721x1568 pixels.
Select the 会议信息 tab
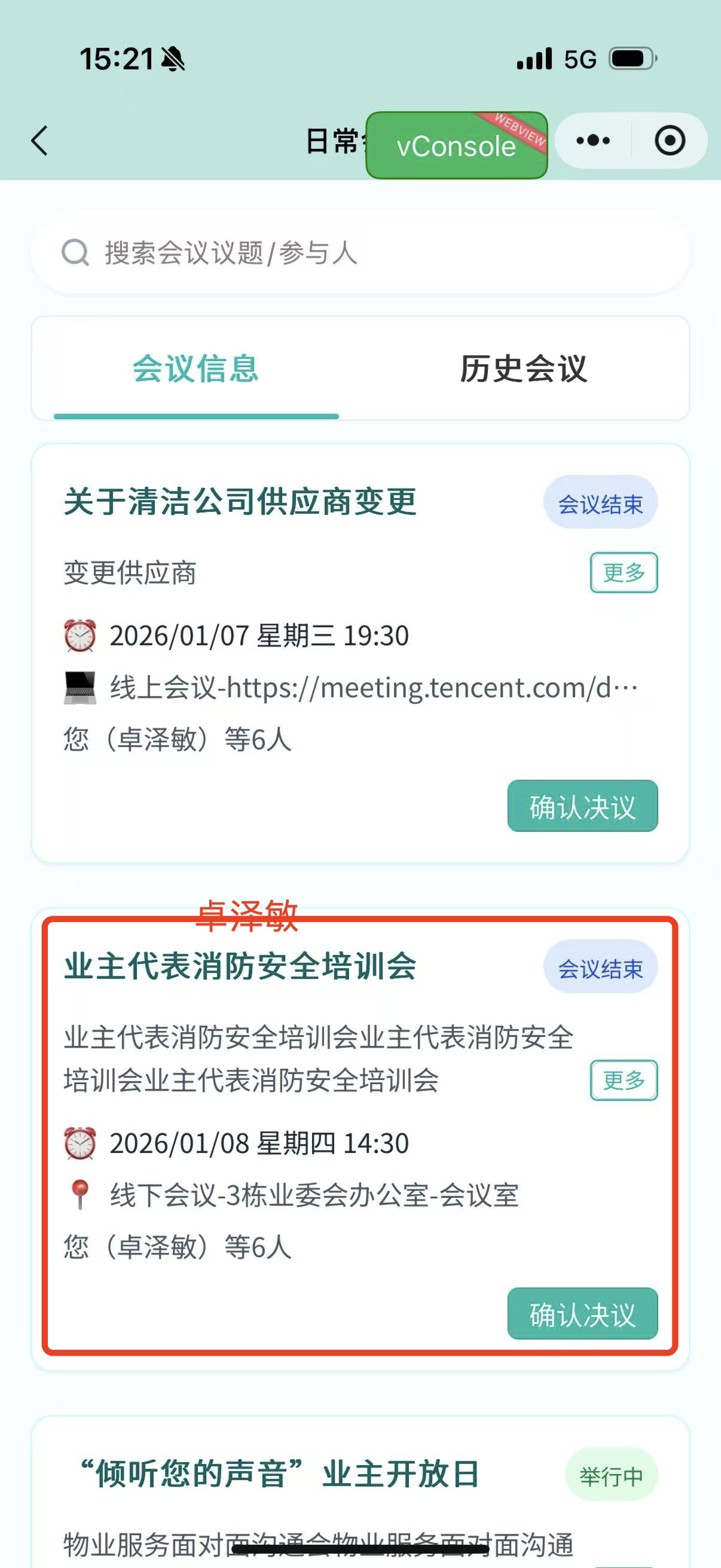(x=196, y=369)
